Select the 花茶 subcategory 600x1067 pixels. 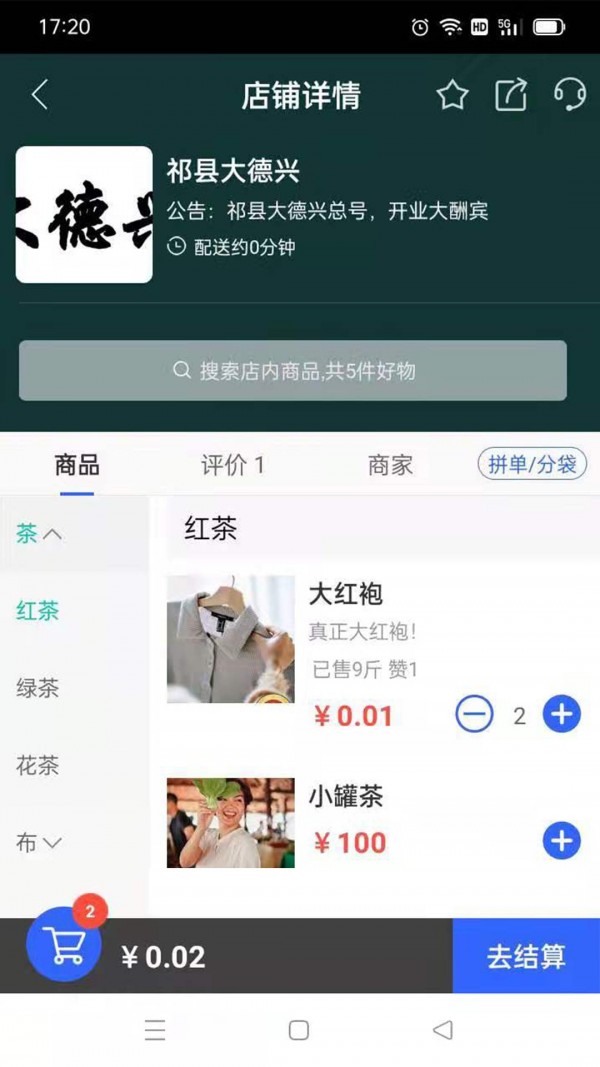pos(38,766)
